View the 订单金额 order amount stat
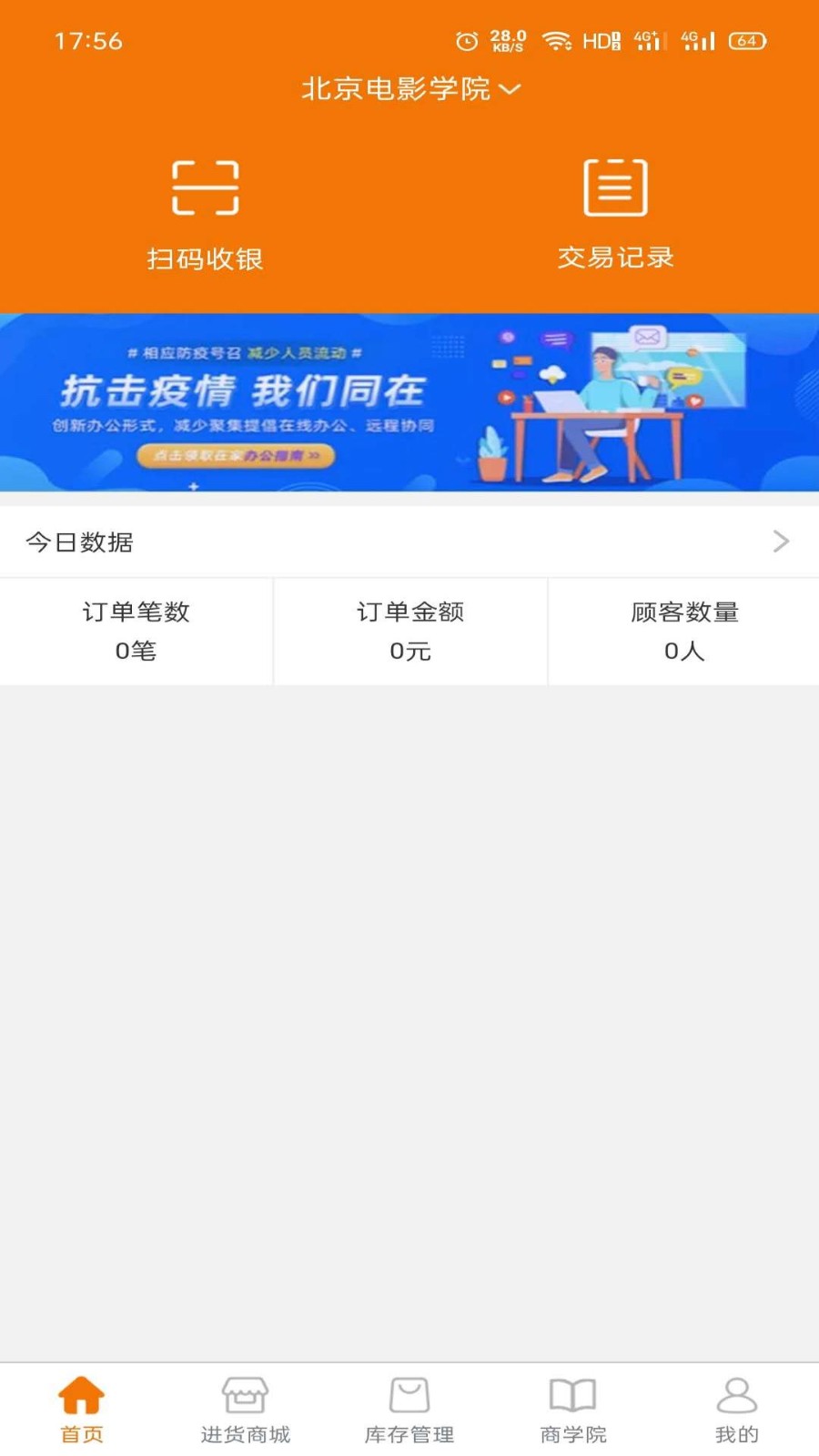 [409, 632]
